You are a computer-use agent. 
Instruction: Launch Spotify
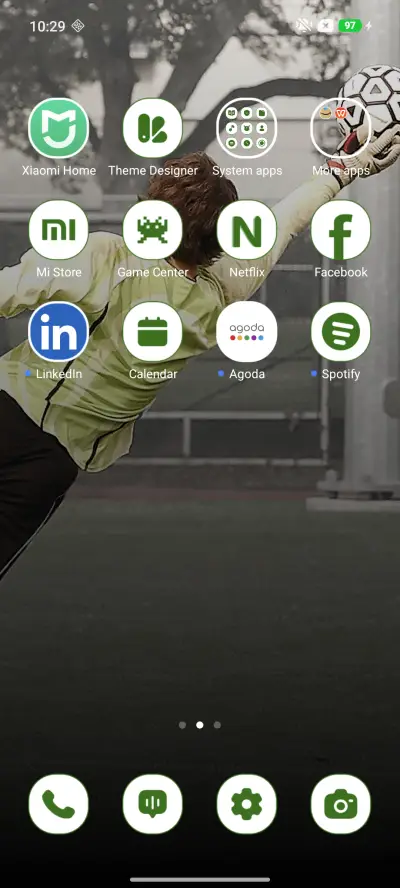pyautogui.click(x=341, y=332)
